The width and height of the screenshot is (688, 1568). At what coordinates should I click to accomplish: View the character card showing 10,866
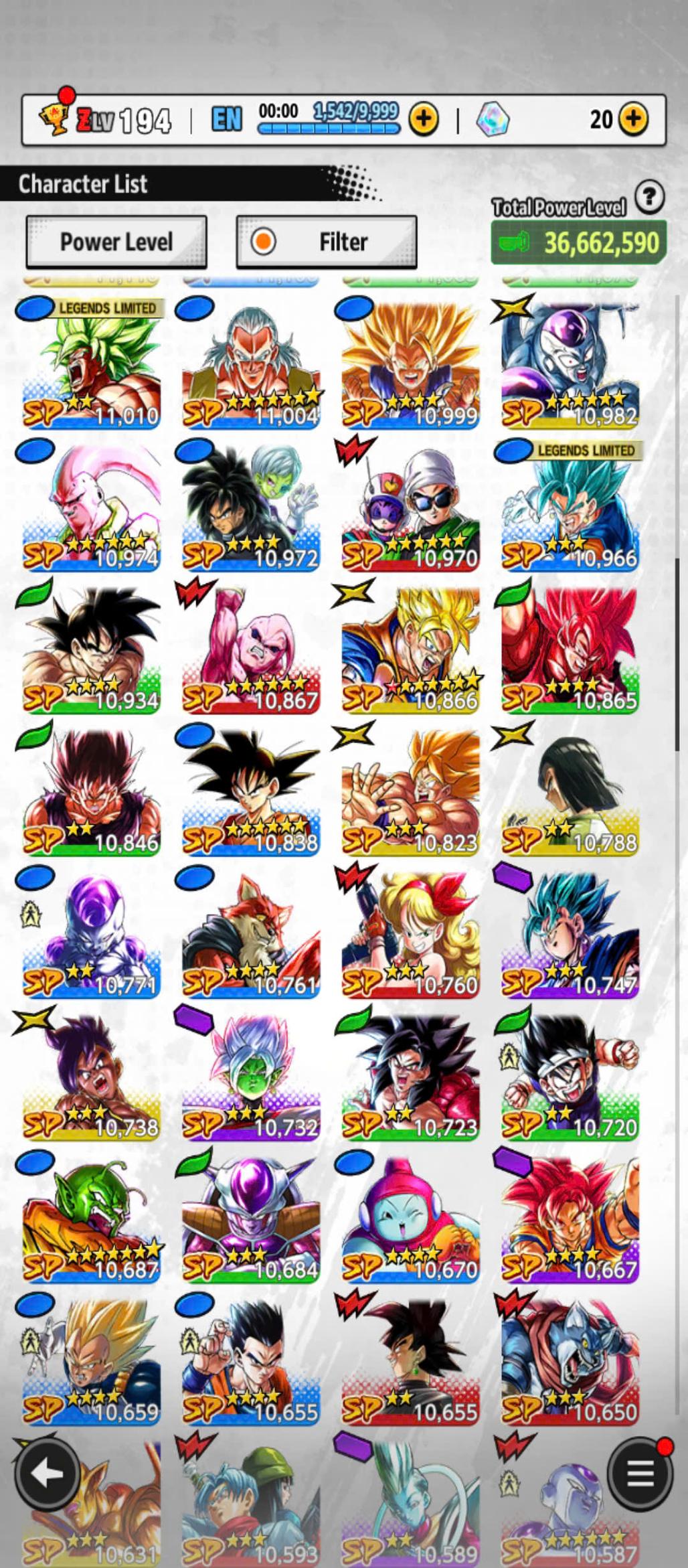pyautogui.click(x=410, y=649)
